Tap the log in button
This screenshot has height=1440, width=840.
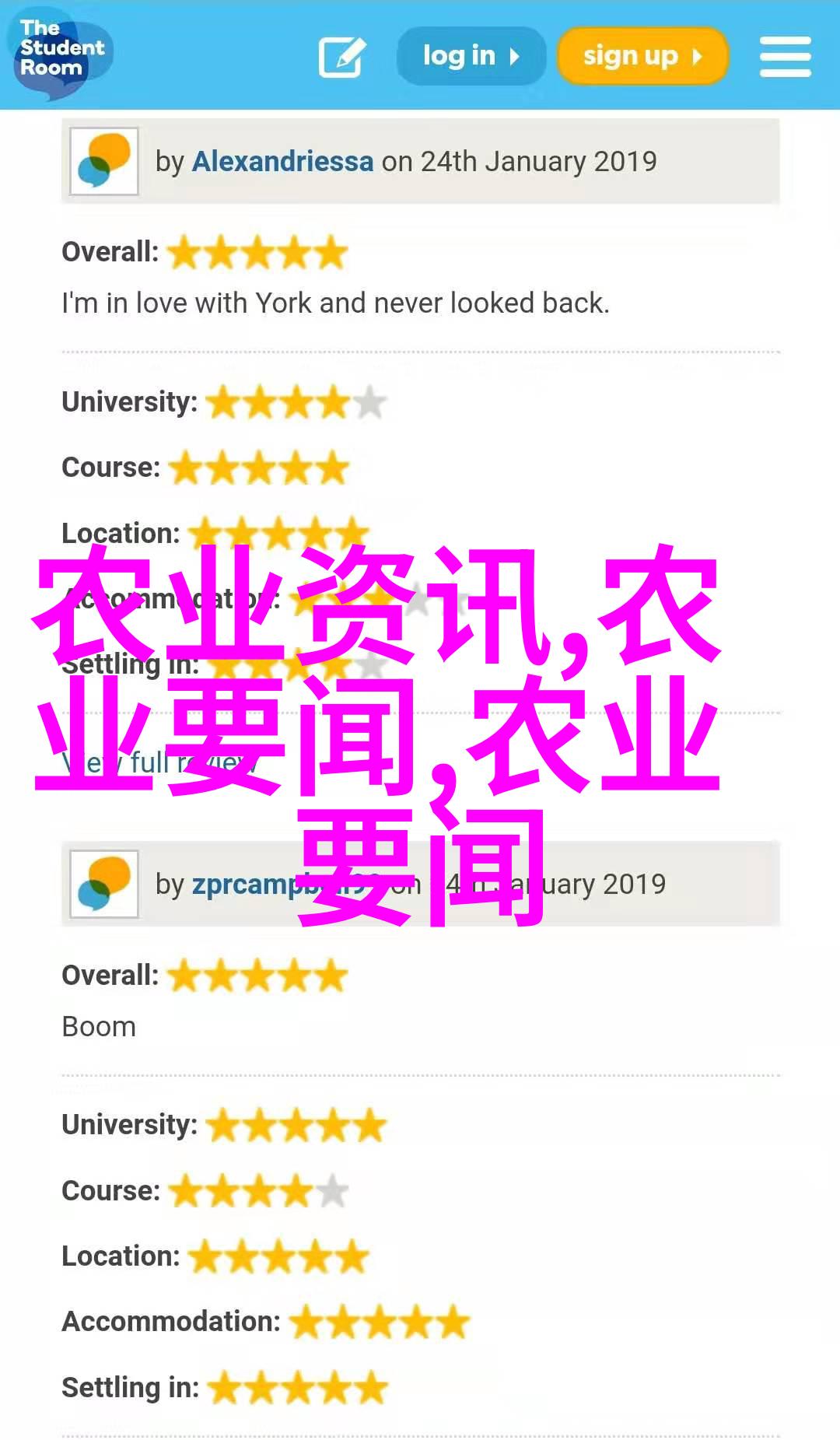pos(471,56)
